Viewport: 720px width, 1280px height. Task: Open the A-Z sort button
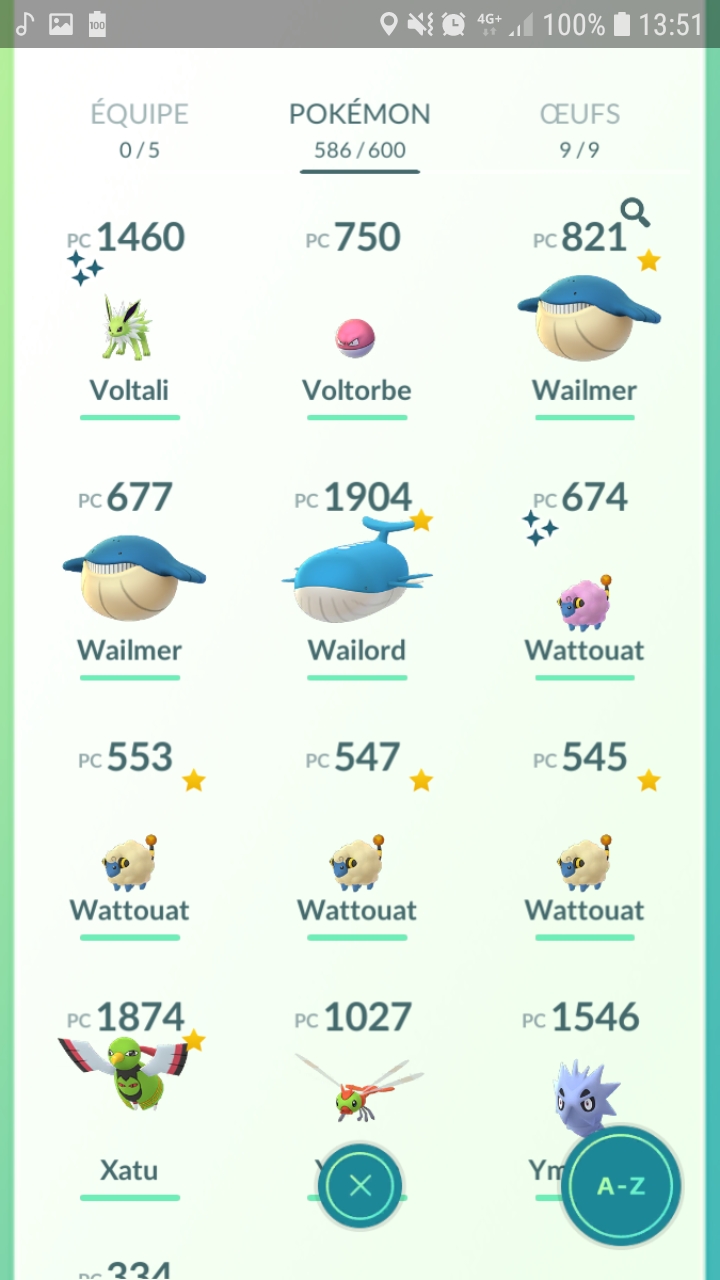[x=620, y=1186]
